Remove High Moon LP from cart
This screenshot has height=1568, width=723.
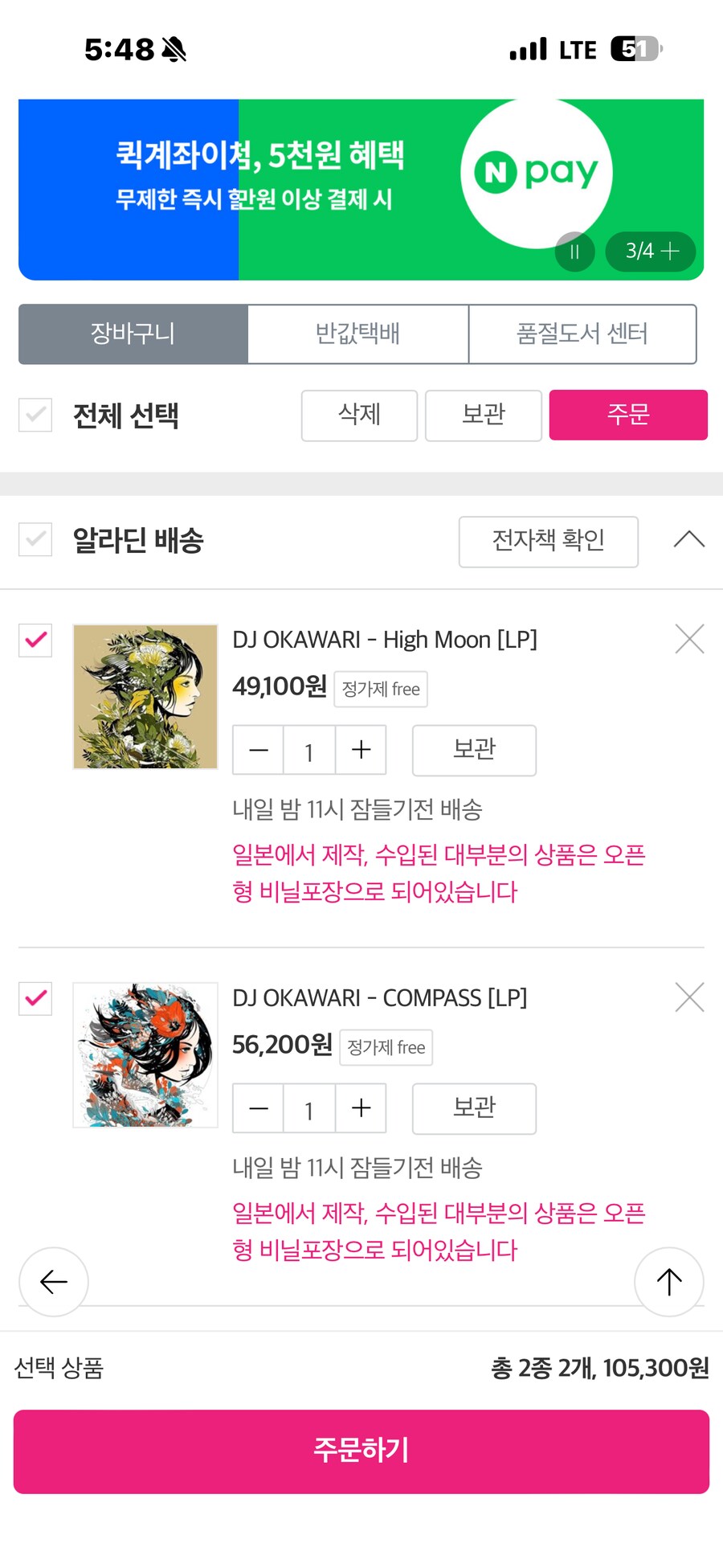(x=689, y=640)
